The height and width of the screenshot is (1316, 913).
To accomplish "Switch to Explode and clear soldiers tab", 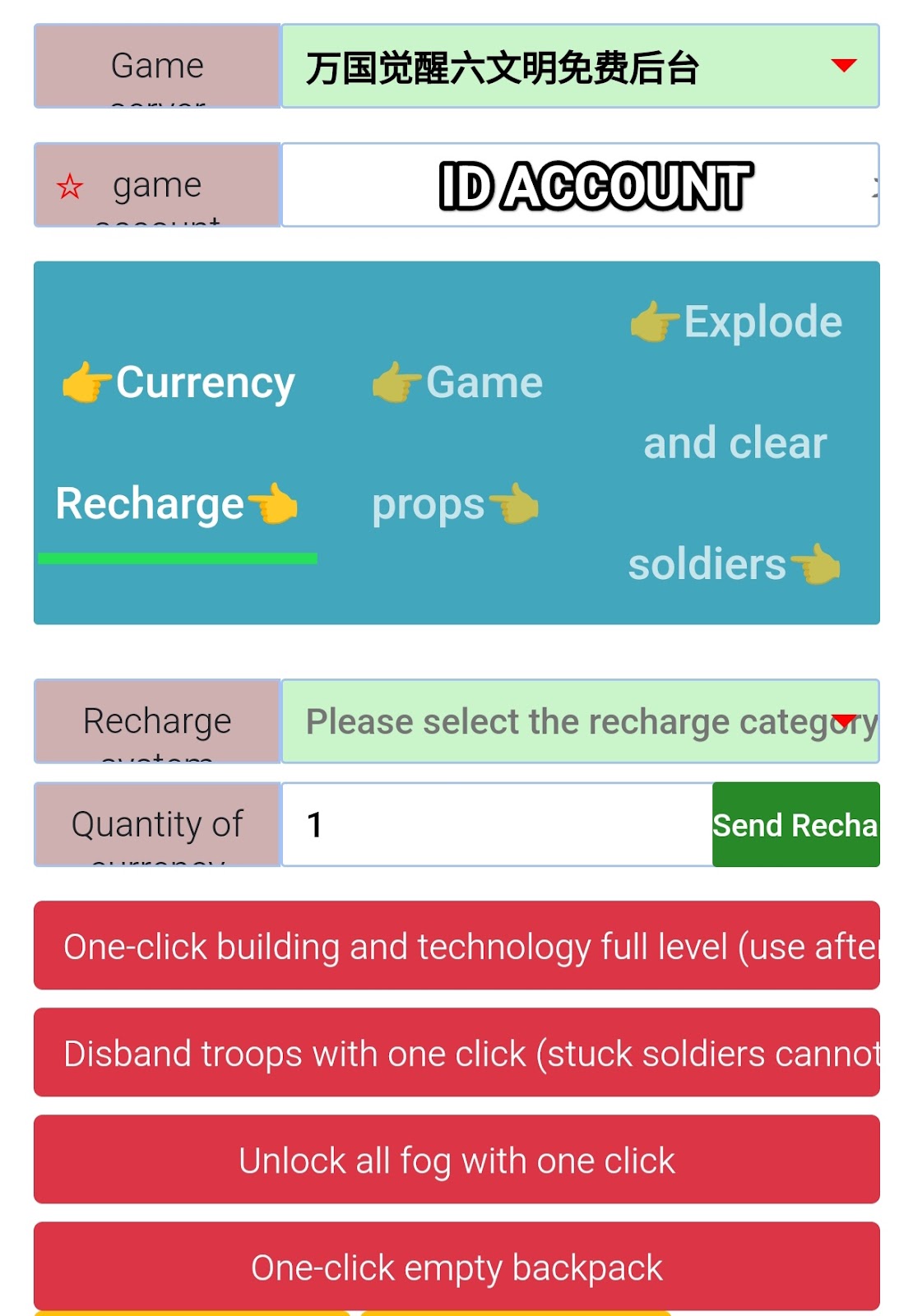I will click(x=735, y=443).
